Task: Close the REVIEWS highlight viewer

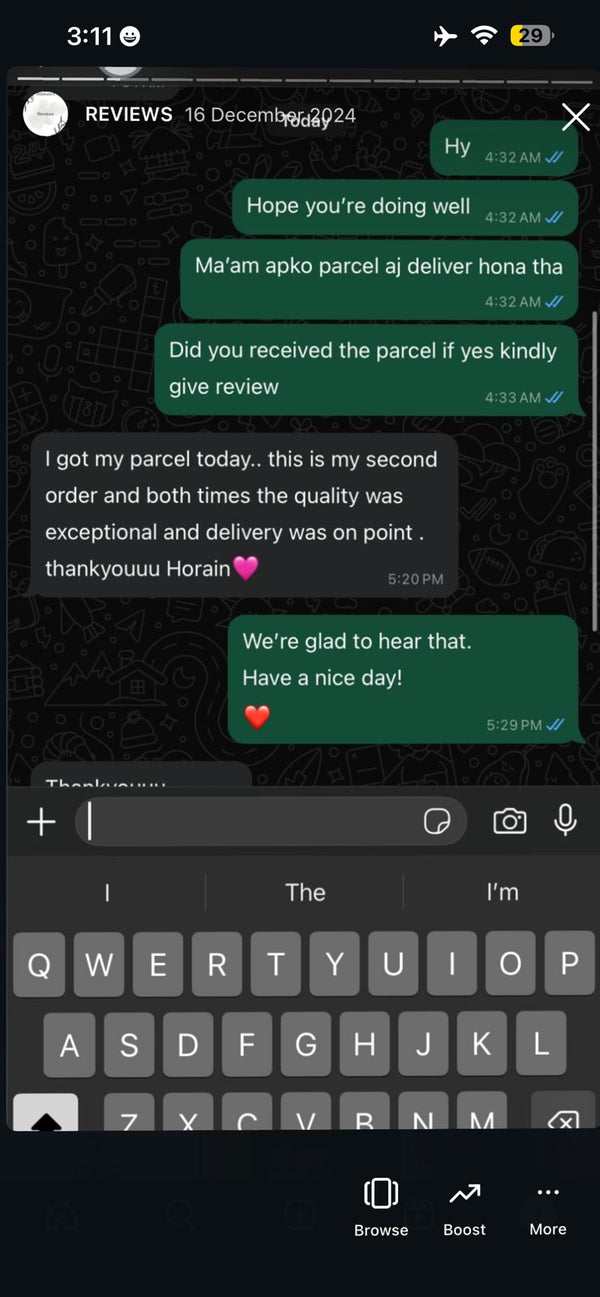Action: tap(576, 118)
